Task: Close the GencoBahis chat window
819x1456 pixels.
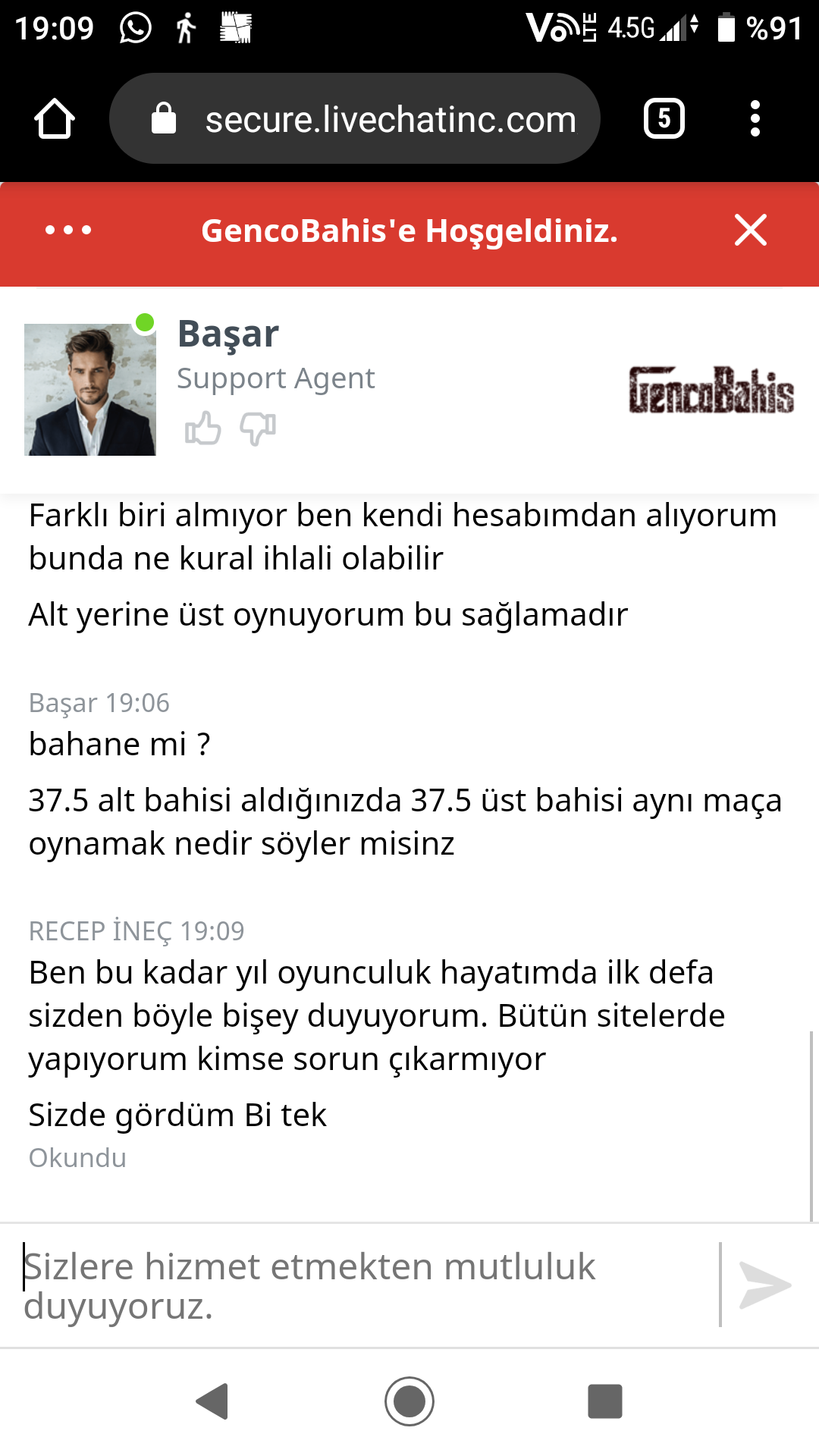Action: (x=751, y=230)
